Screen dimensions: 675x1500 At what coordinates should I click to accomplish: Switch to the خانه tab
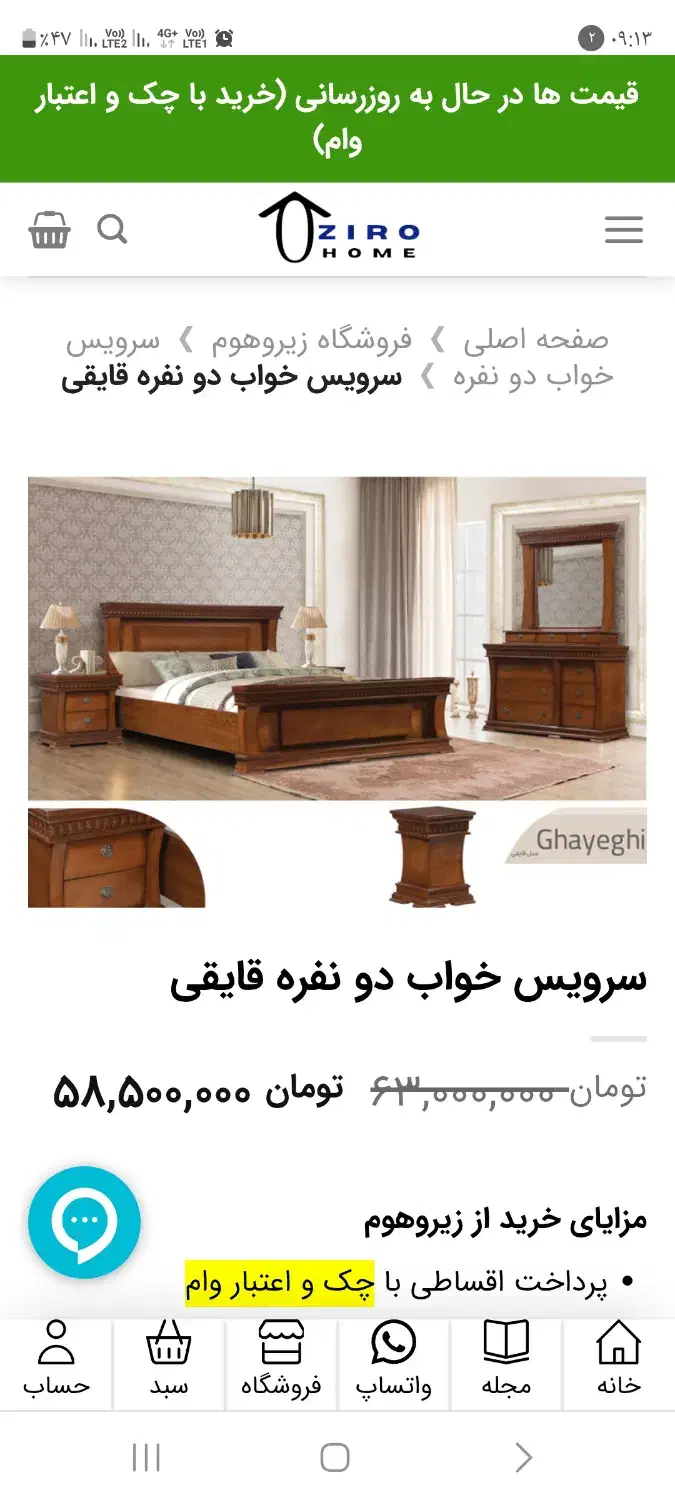click(x=618, y=1359)
